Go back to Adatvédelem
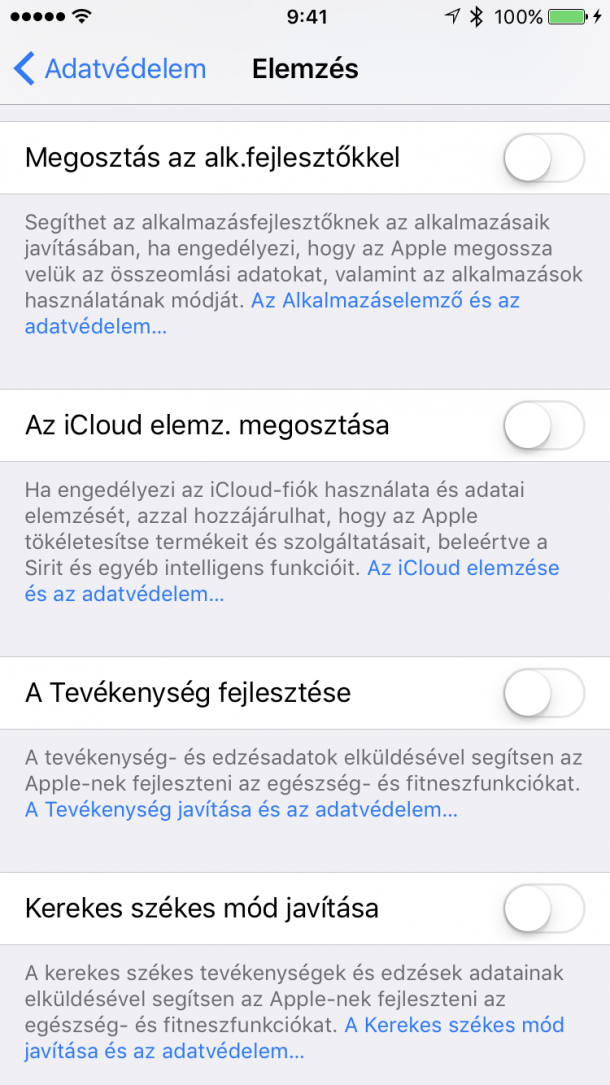Image resolution: width=610 pixels, height=1085 pixels. 109,69
